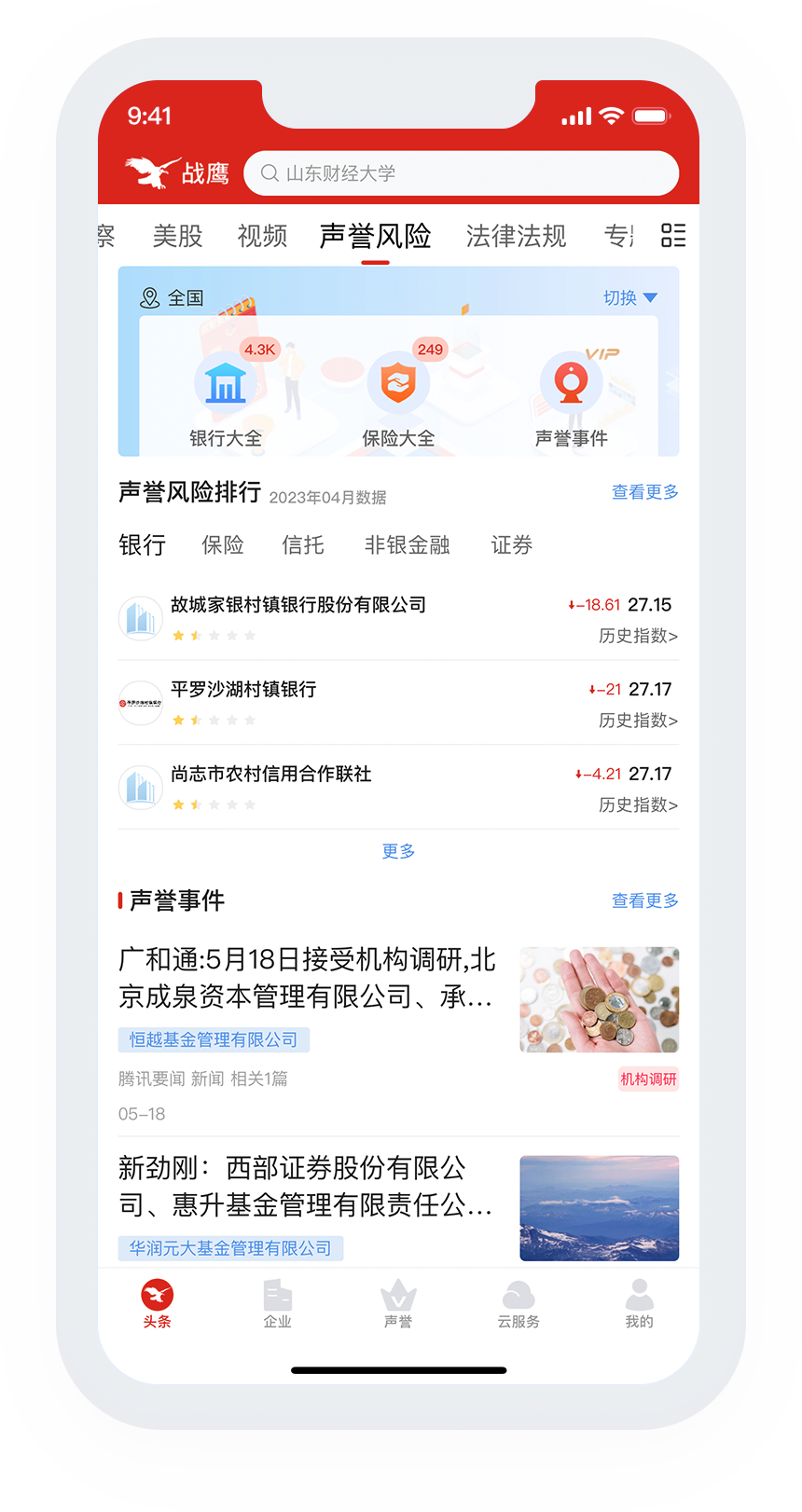
Task: Open the 切换 region dropdown
Action: click(629, 297)
